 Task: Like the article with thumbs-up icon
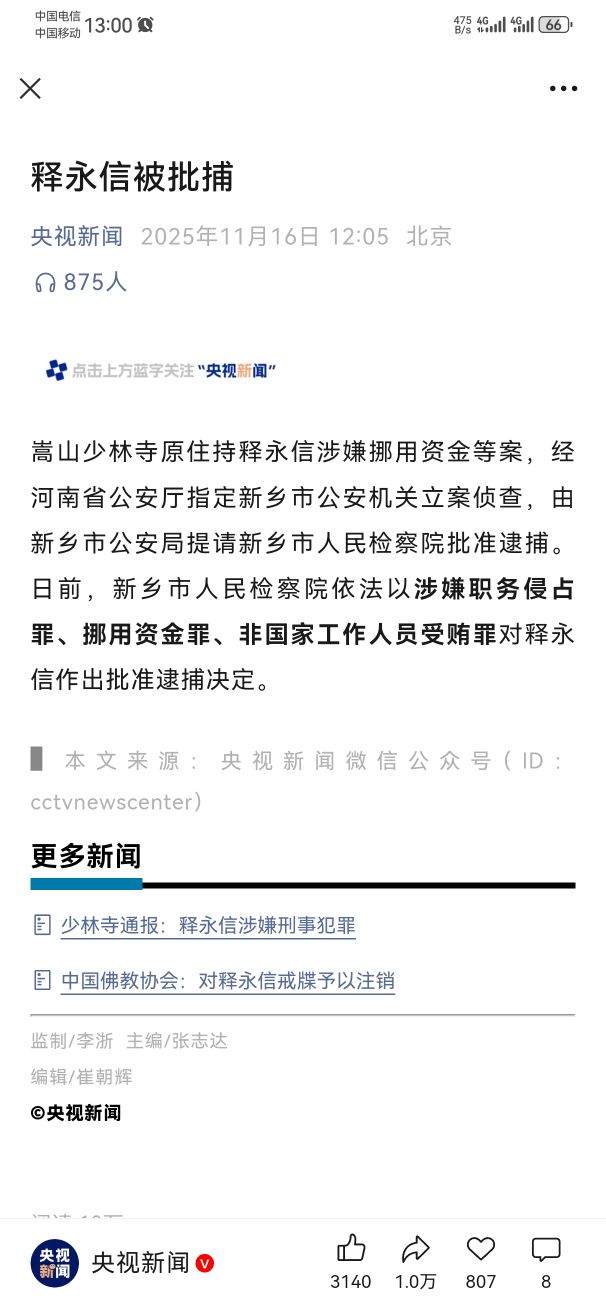tap(351, 1249)
